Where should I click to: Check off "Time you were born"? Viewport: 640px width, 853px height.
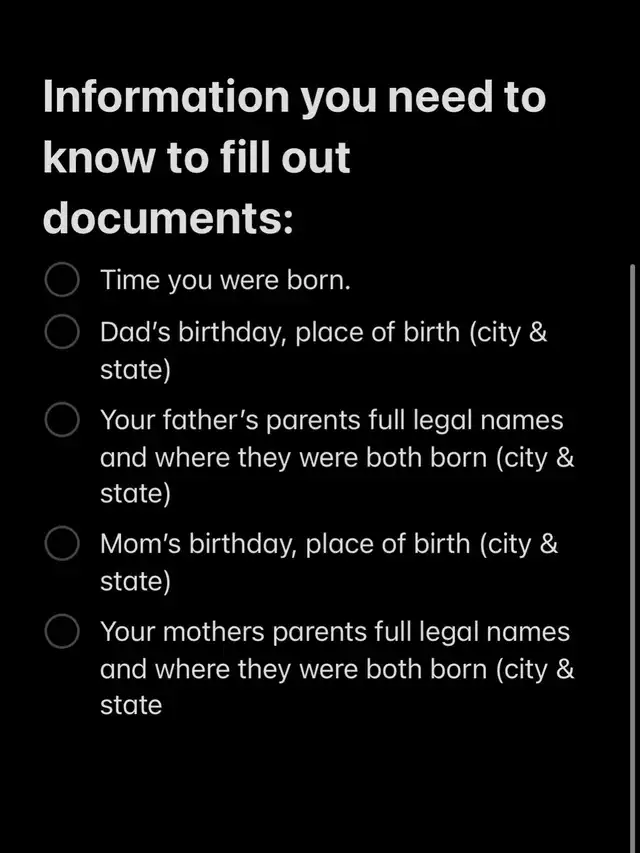[x=62, y=281]
